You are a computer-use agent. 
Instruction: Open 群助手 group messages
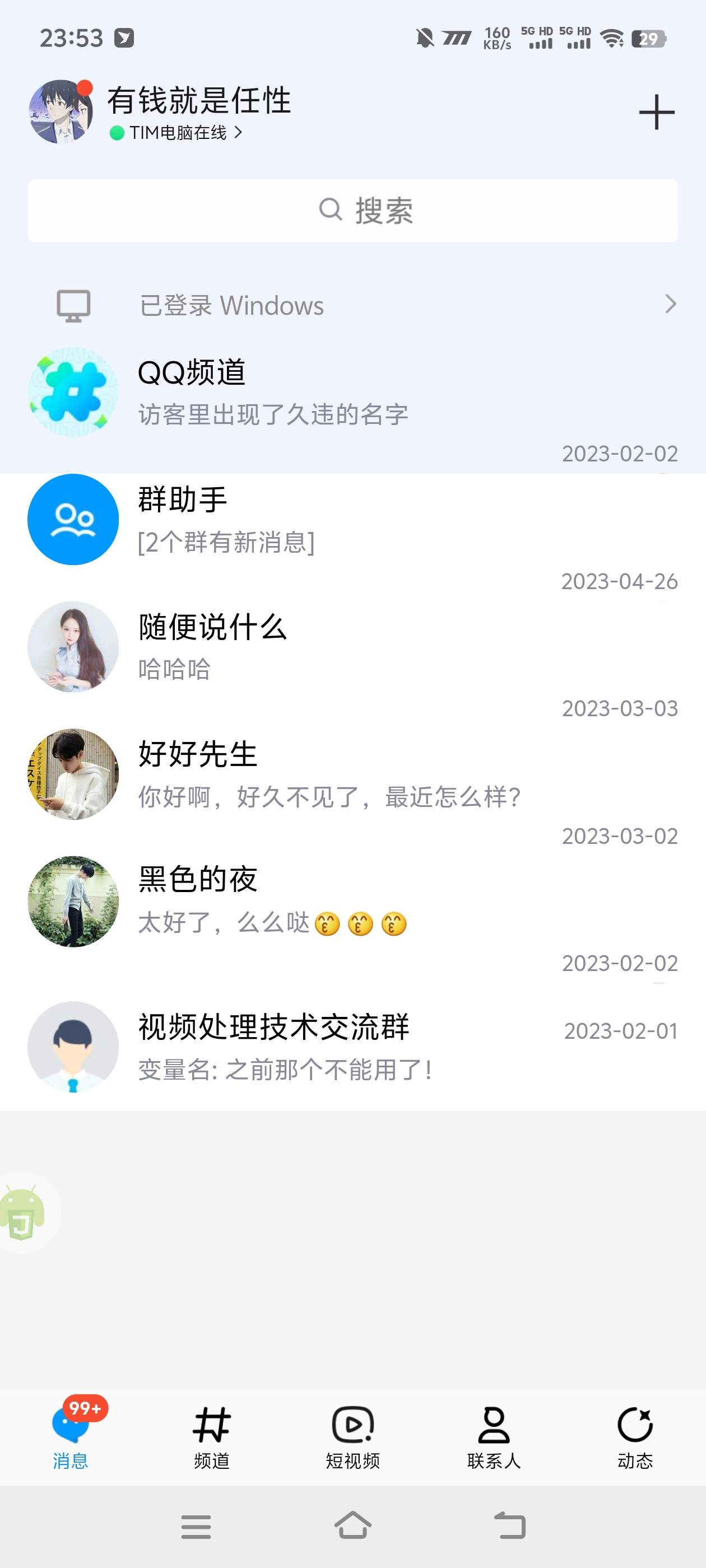click(352, 520)
